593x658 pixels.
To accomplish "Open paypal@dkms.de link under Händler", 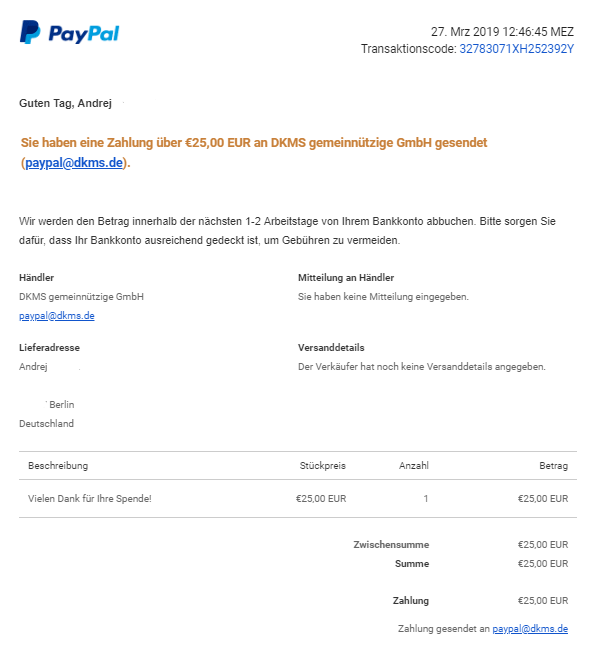I will click(x=57, y=316).
